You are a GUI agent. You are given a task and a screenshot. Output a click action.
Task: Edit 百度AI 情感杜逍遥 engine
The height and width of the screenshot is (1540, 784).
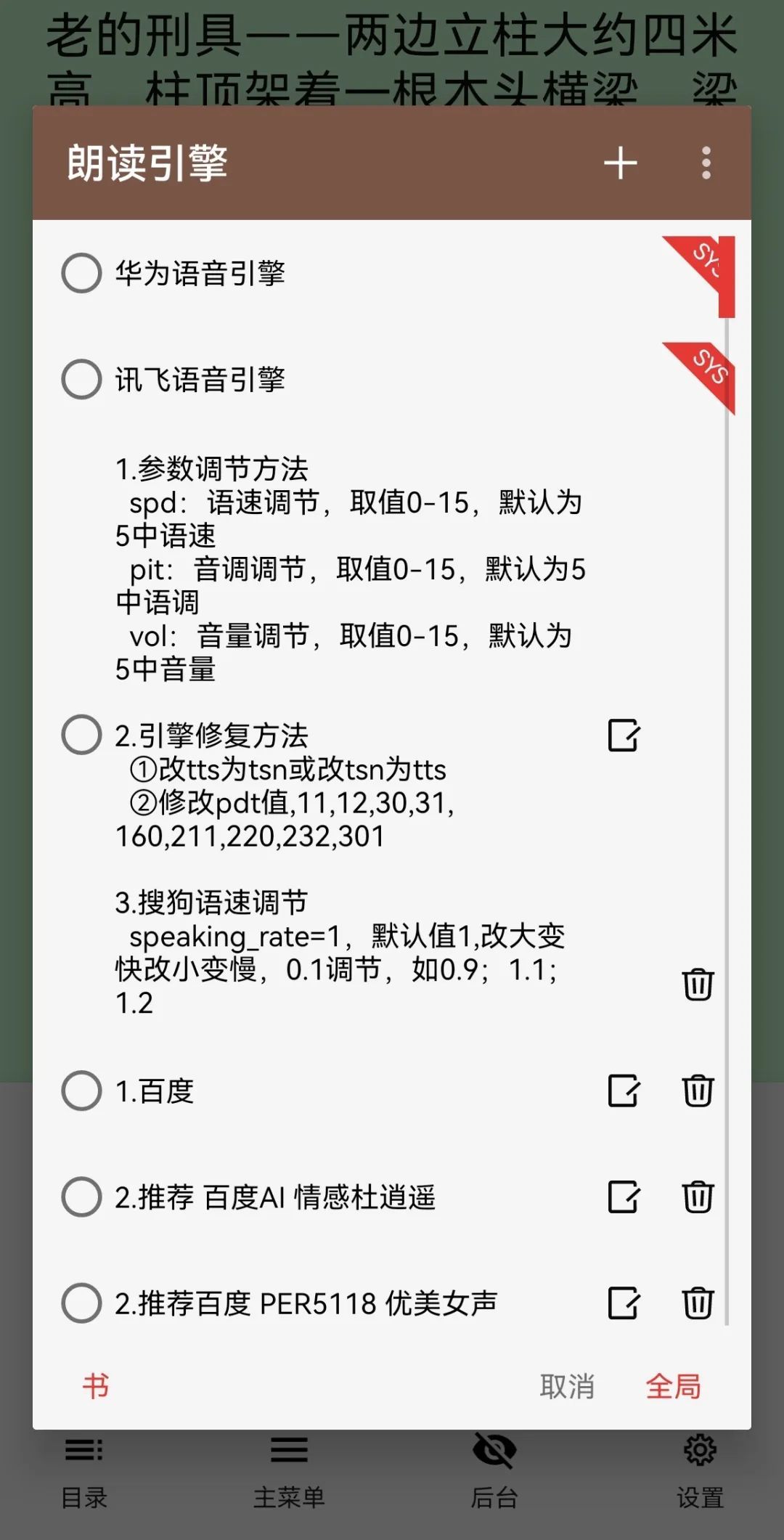[x=624, y=1197]
